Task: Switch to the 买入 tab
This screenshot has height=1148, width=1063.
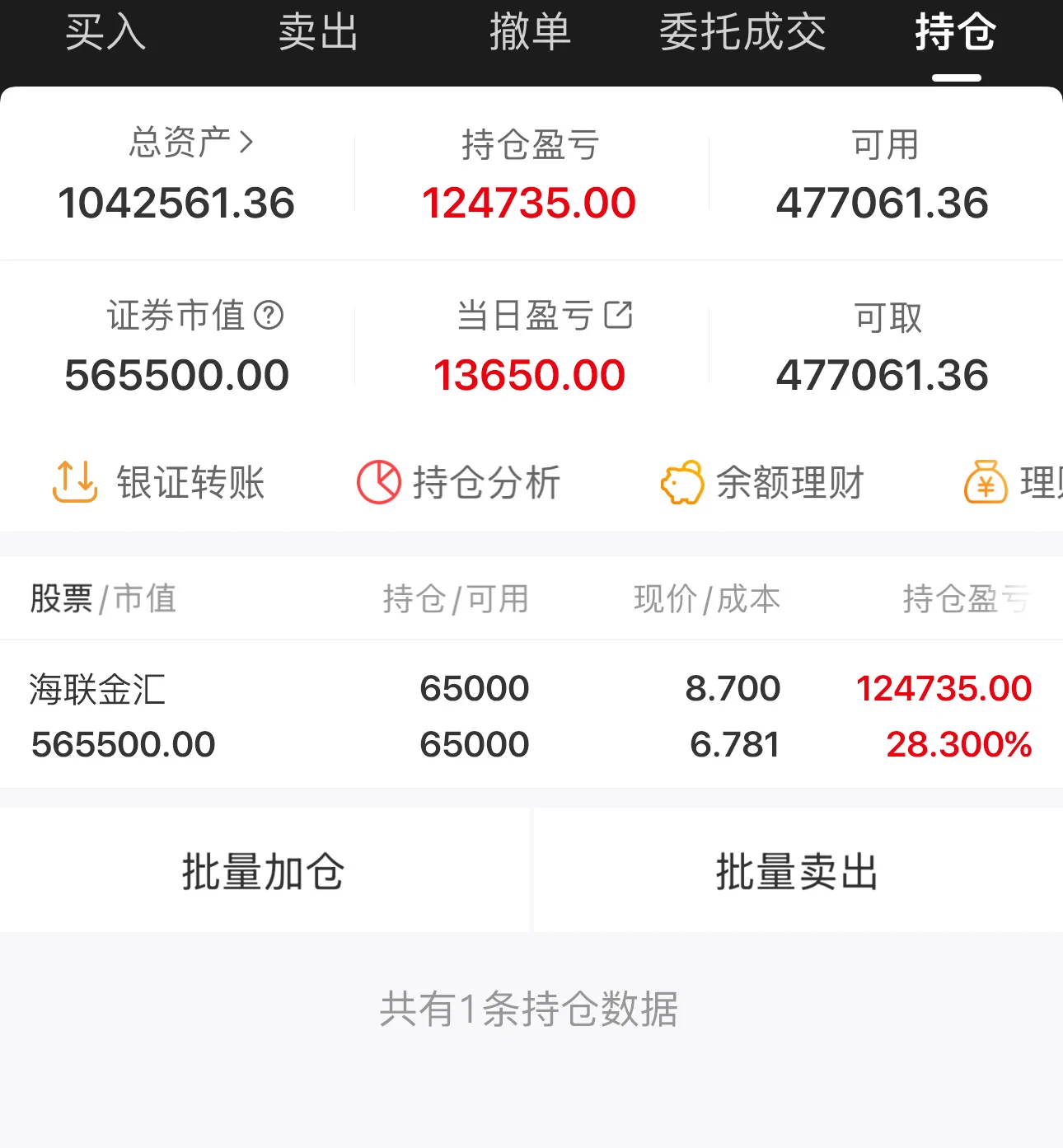Action: pos(105,33)
